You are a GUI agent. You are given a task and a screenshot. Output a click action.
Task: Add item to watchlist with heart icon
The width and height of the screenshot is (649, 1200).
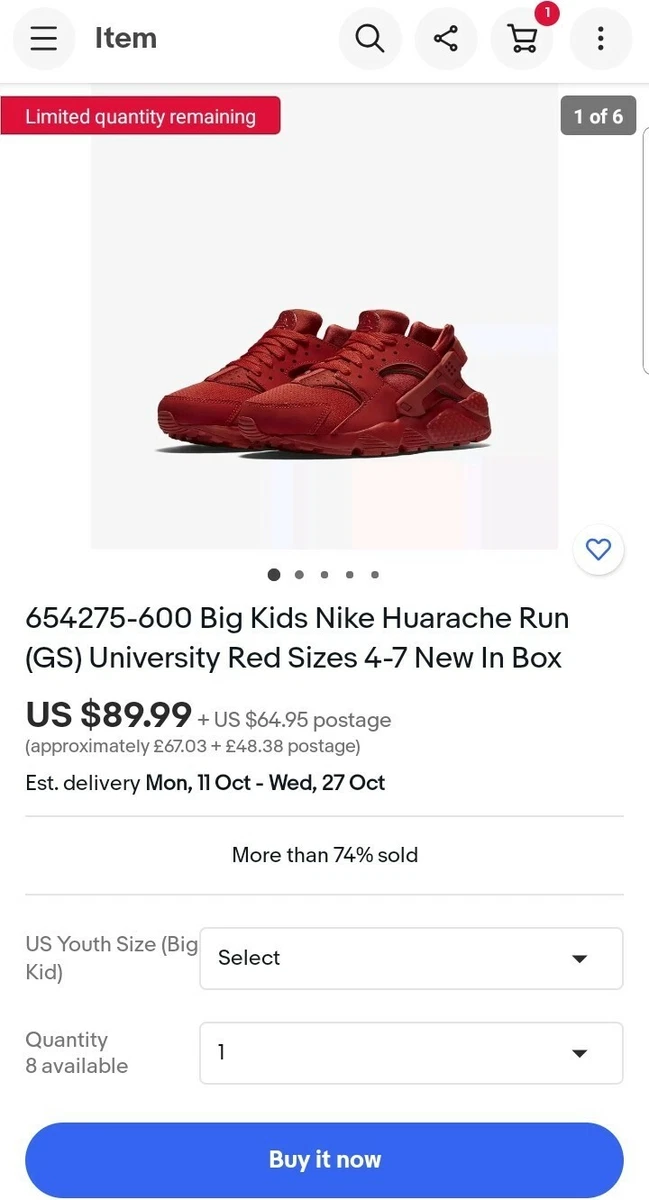coord(598,549)
